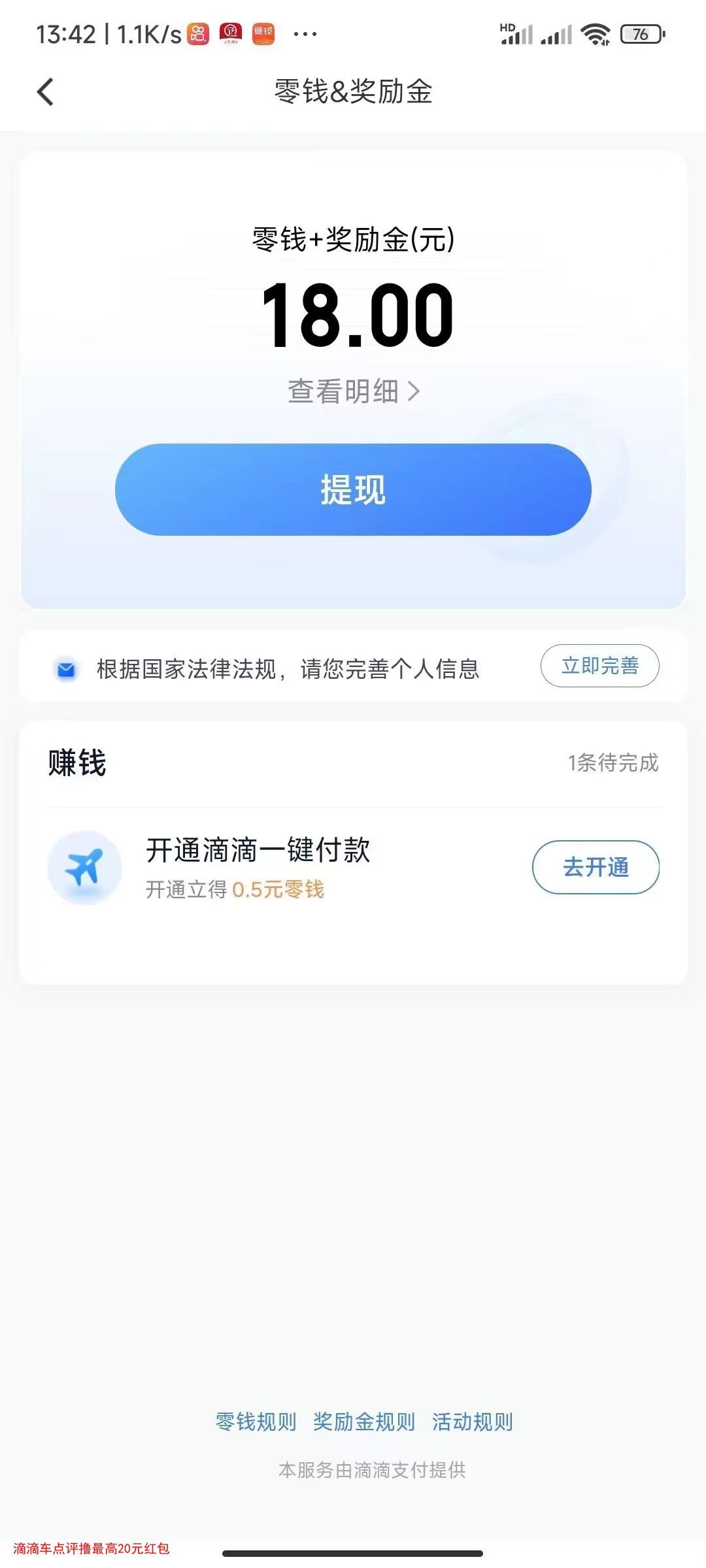This screenshot has height=1568, width=706.
Task: Open 查看明细 balance details
Action: [353, 391]
